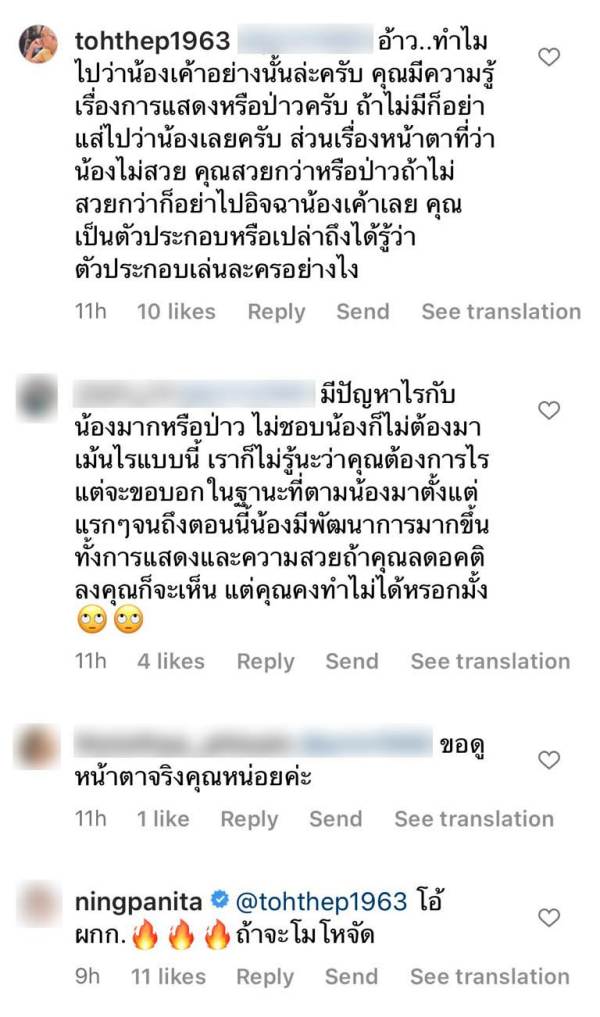See translation of the 4-likes comment
600x1017 pixels.
(490, 661)
